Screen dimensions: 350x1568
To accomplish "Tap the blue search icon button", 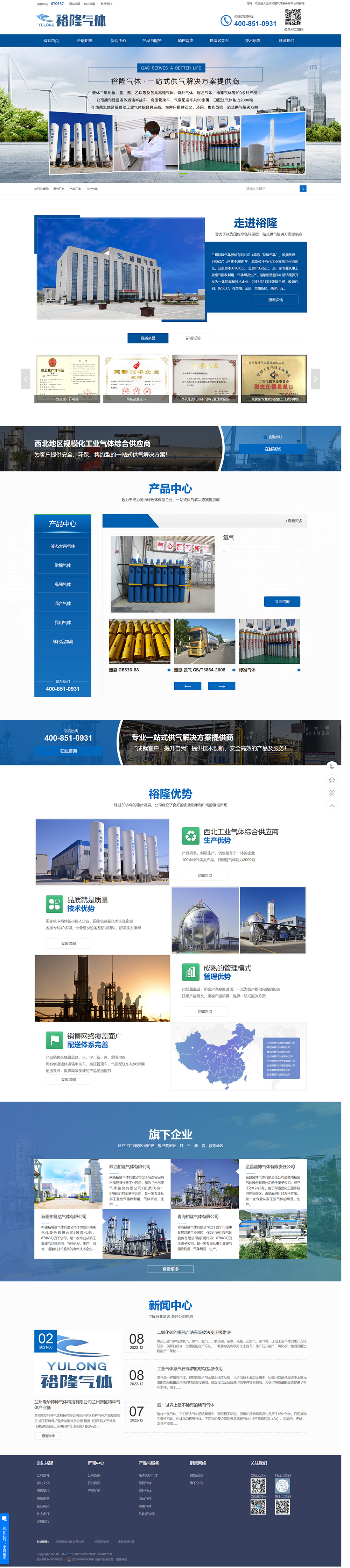I will [x=303, y=189].
